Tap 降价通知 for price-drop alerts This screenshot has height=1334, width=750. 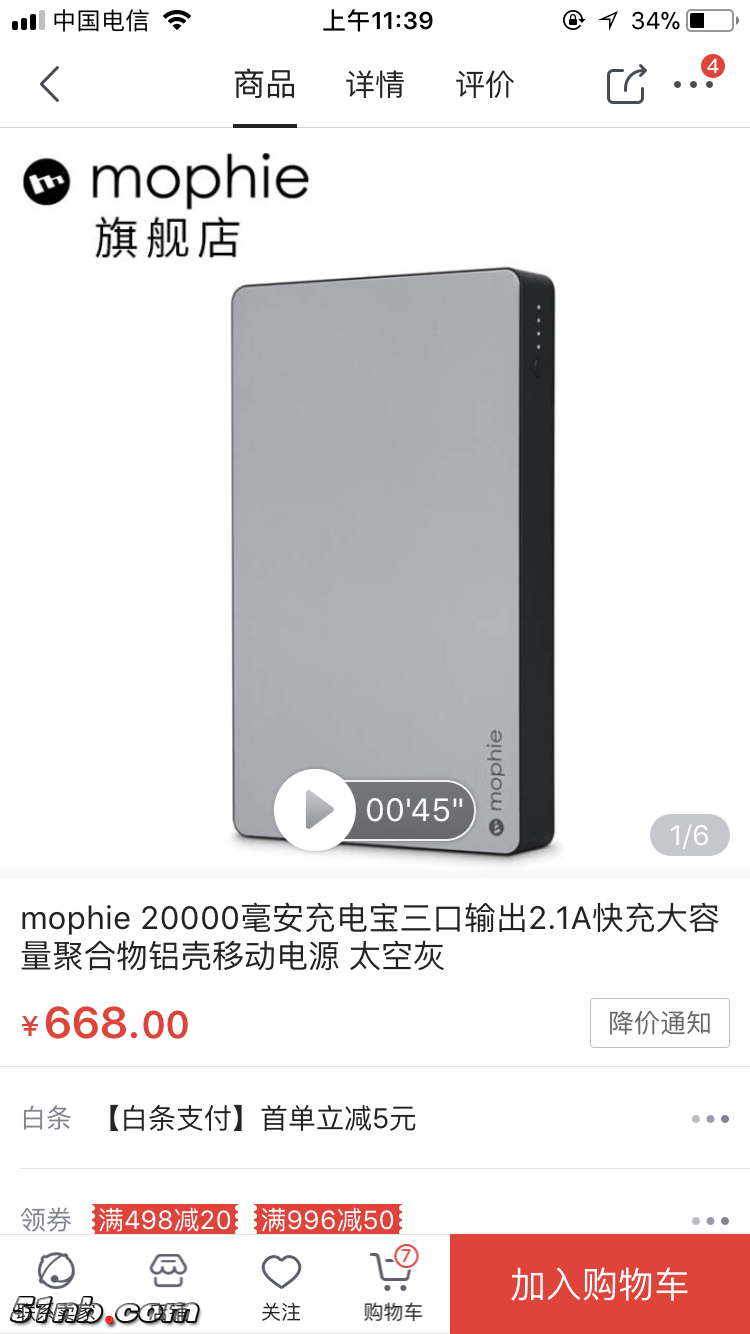660,1023
